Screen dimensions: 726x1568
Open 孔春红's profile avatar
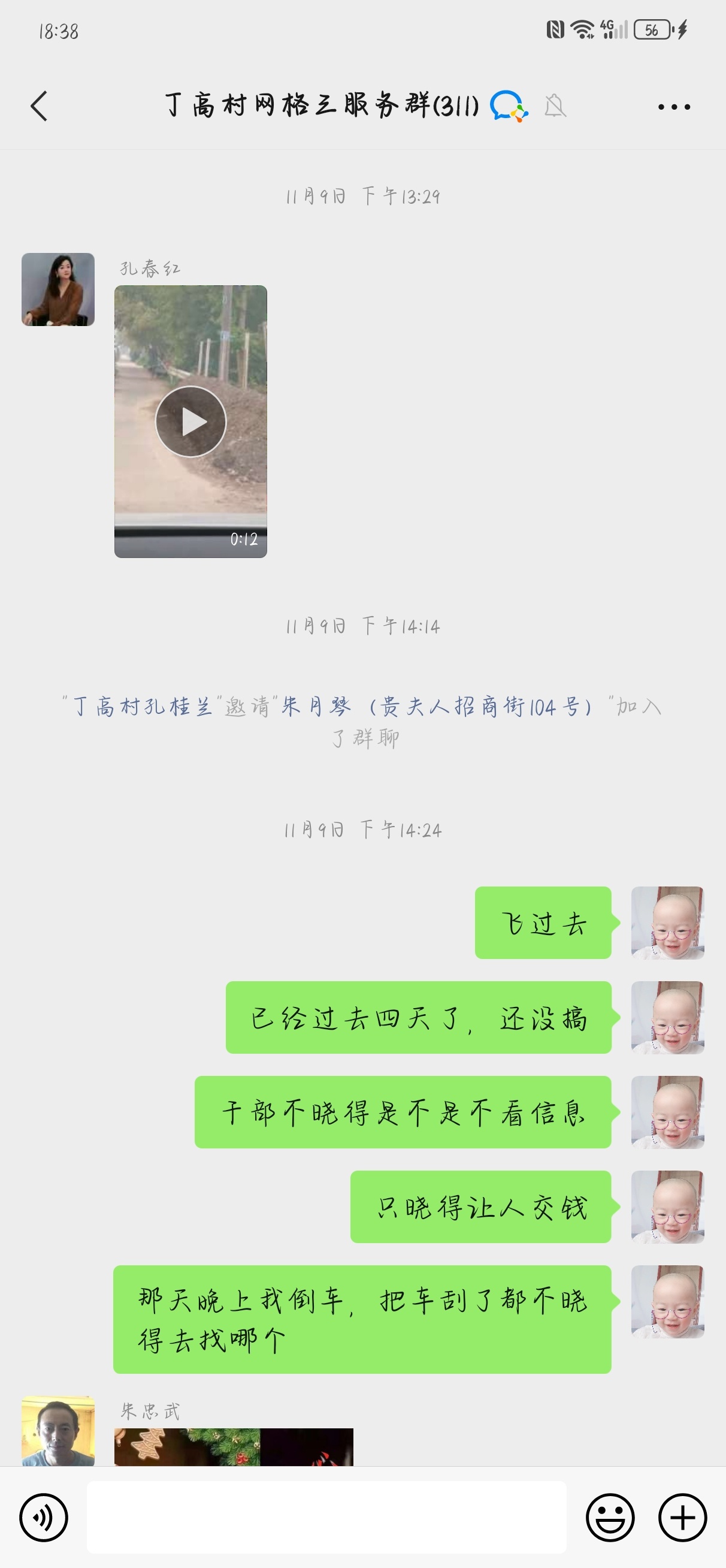[x=58, y=290]
